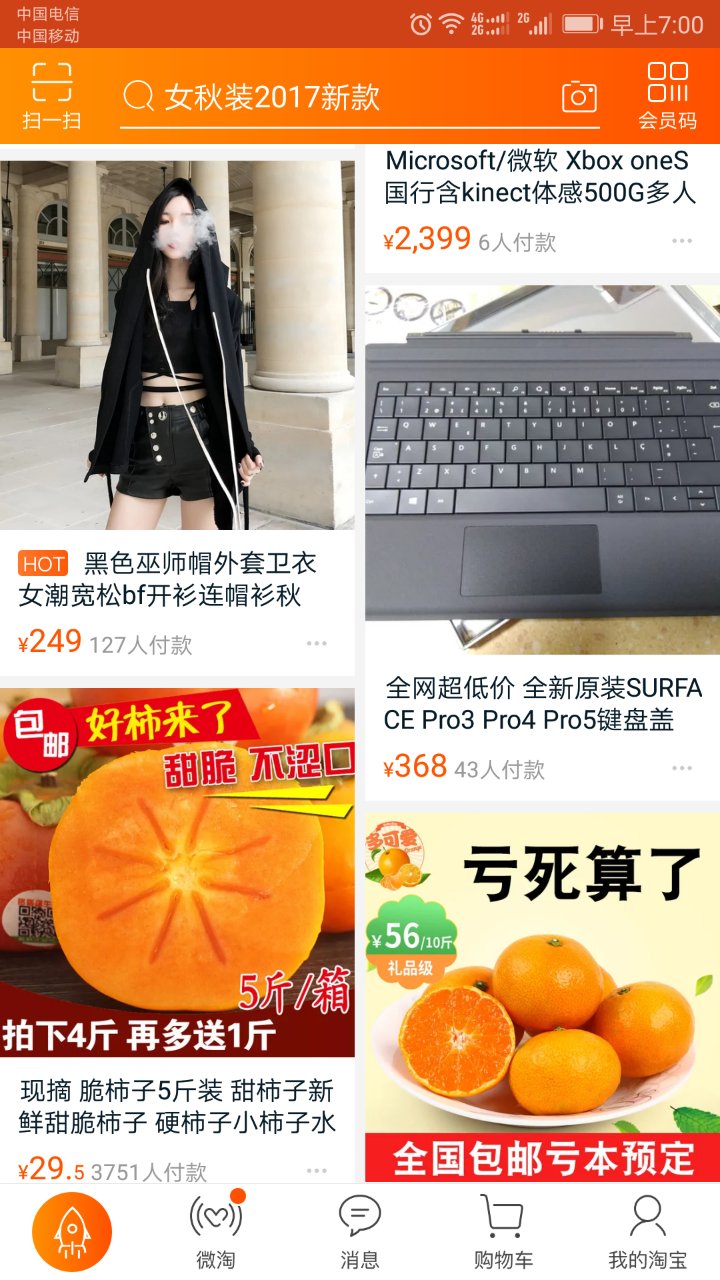Viewport: 720px width, 1280px height.
Task: Open camera image search
Action: tap(579, 97)
